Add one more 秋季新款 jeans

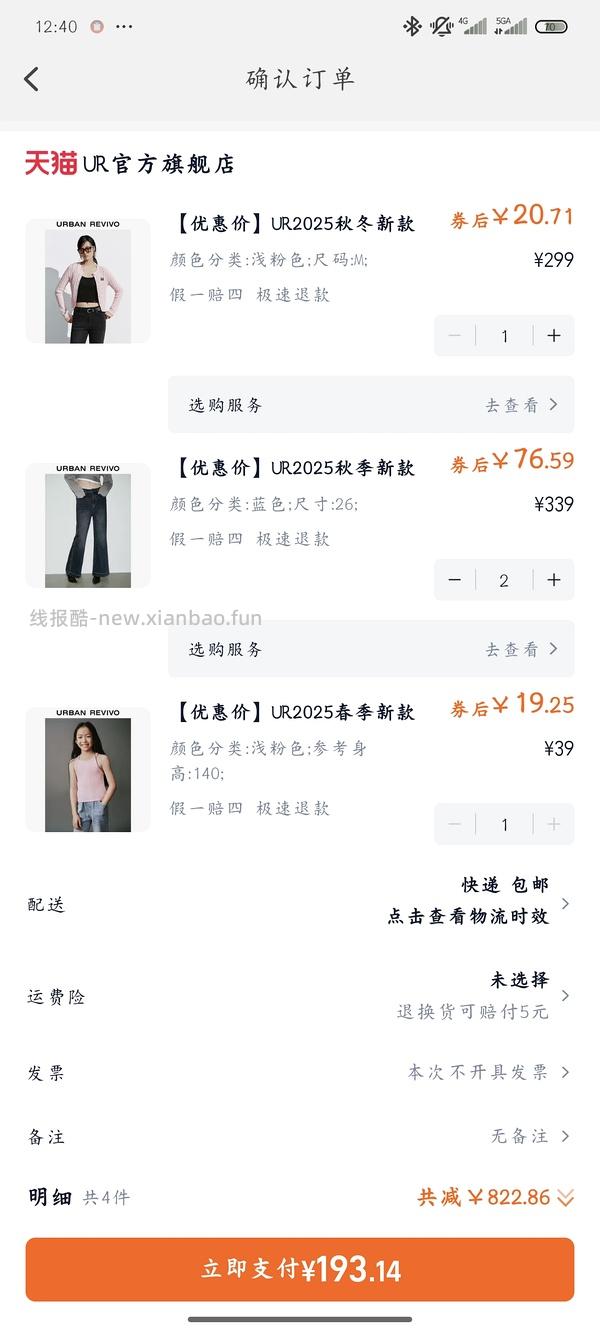click(x=554, y=580)
